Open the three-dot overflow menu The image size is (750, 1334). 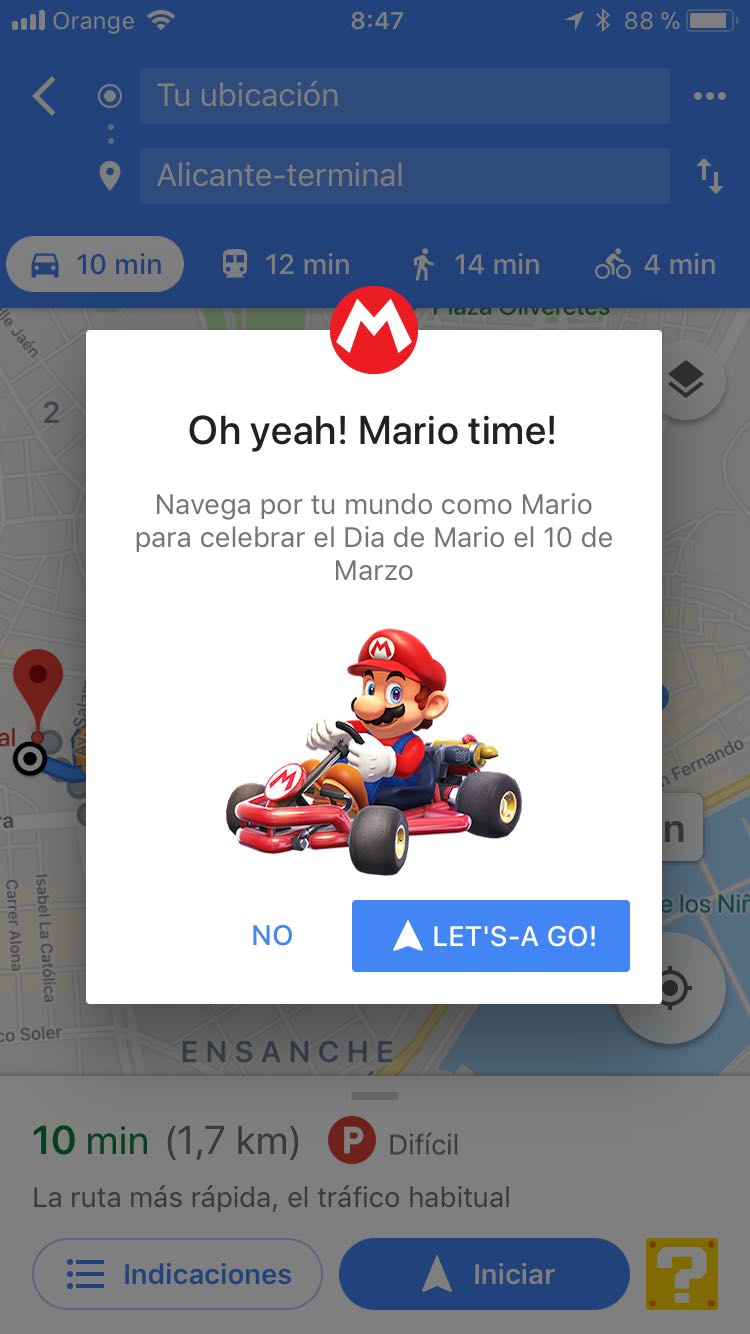(709, 96)
